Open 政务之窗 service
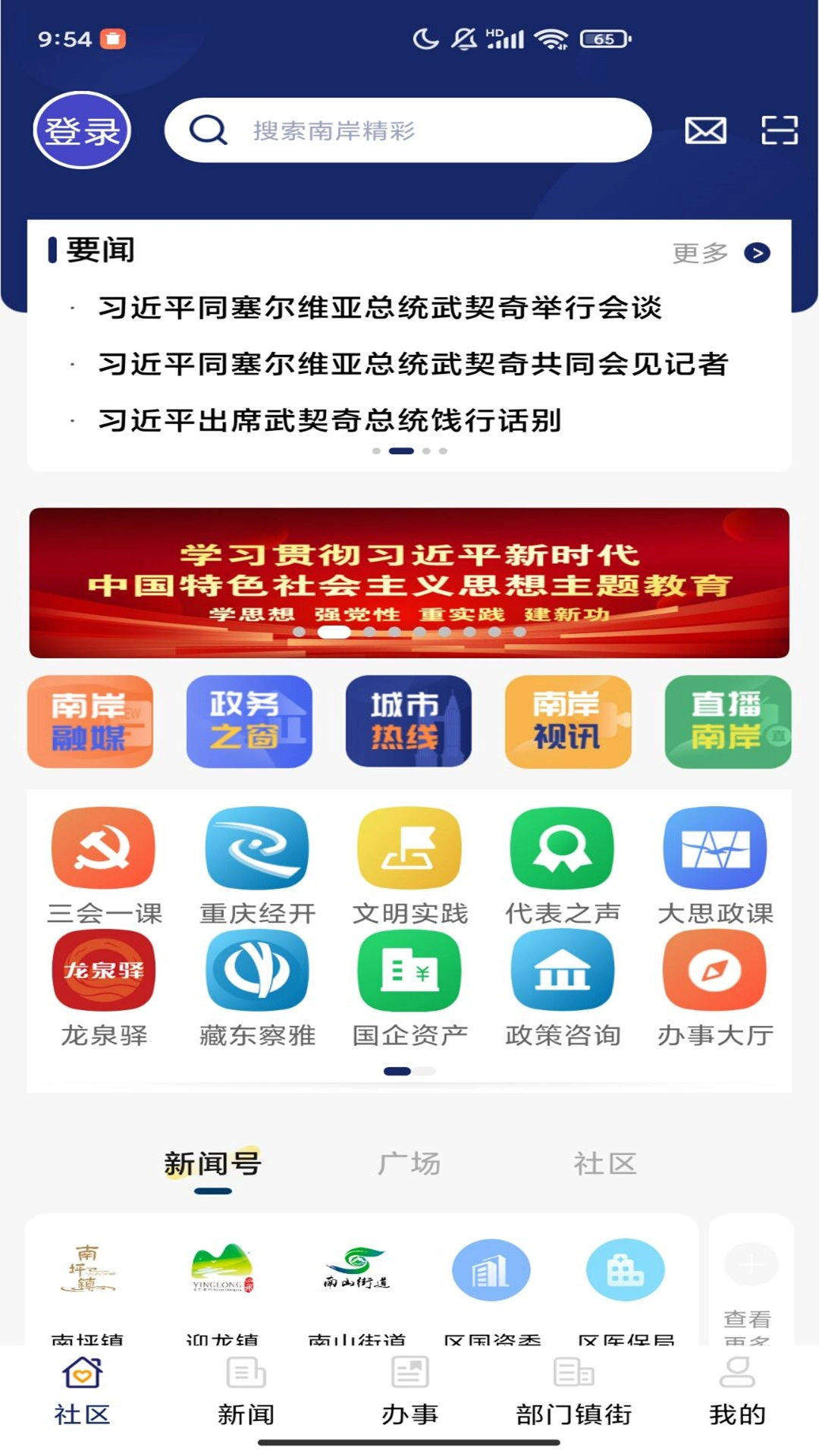Viewport: 819px width, 1456px height. click(x=250, y=722)
